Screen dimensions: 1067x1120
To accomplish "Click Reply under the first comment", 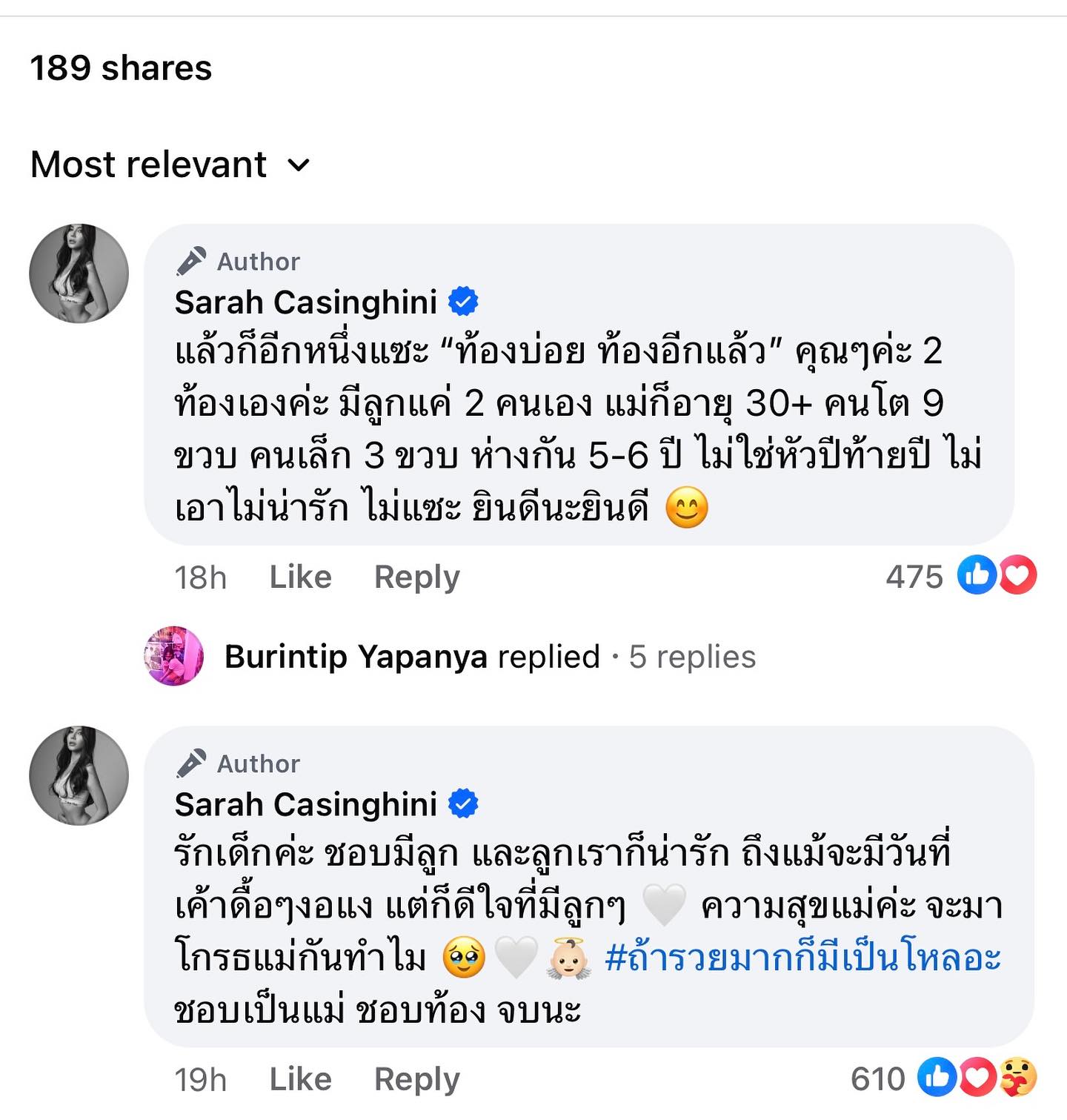I will (417, 576).
